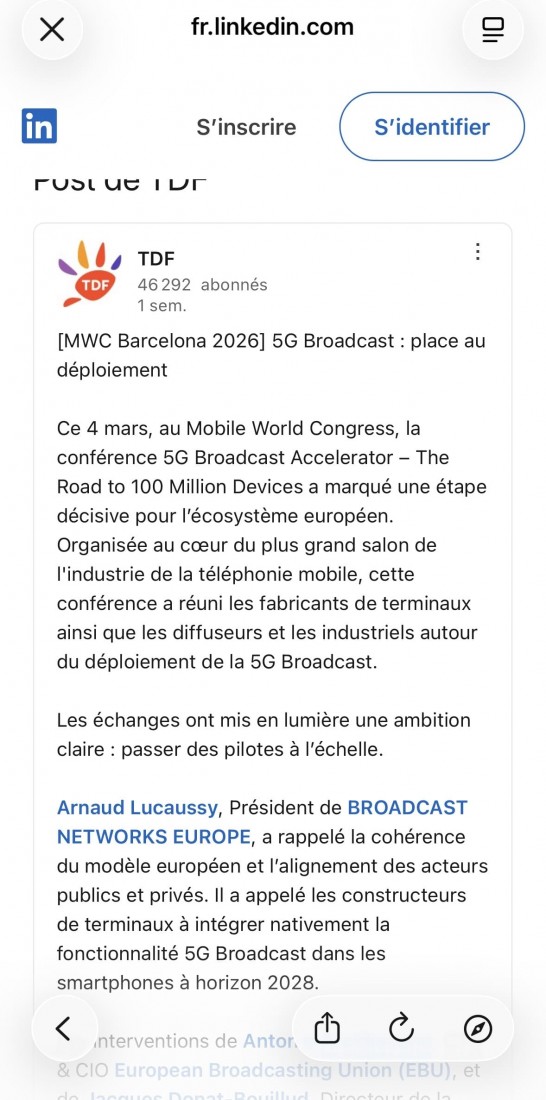Open the BROADCAST NETWORKS EUROPE link
Screen dimensions: 546x1100
tap(262, 822)
